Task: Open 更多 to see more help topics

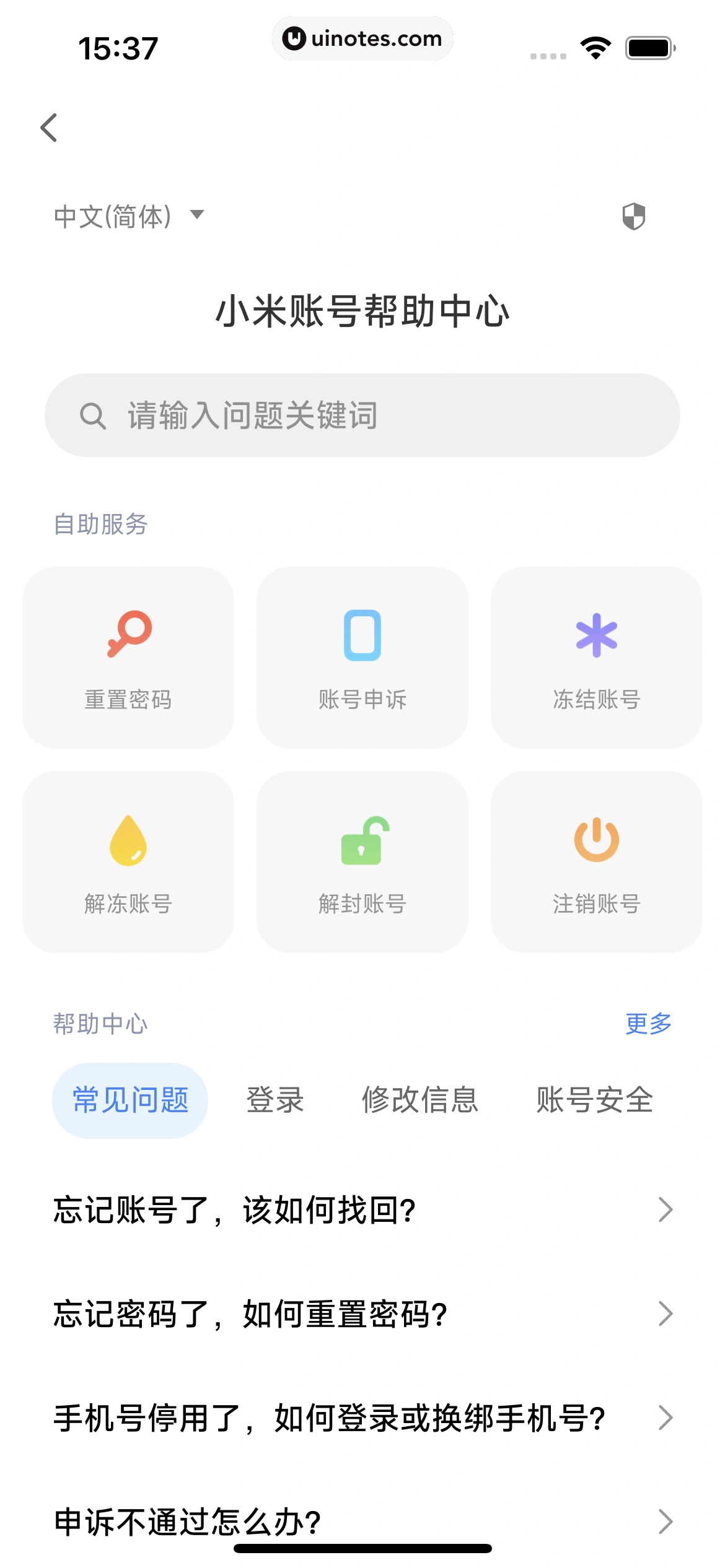Action: (x=648, y=1024)
